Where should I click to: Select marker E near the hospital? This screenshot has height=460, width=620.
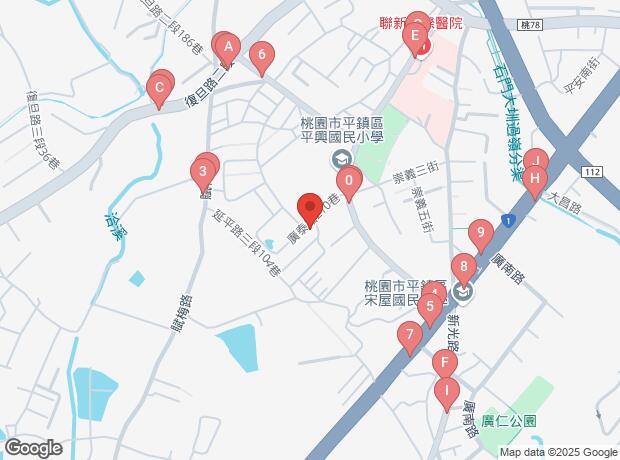414,38
